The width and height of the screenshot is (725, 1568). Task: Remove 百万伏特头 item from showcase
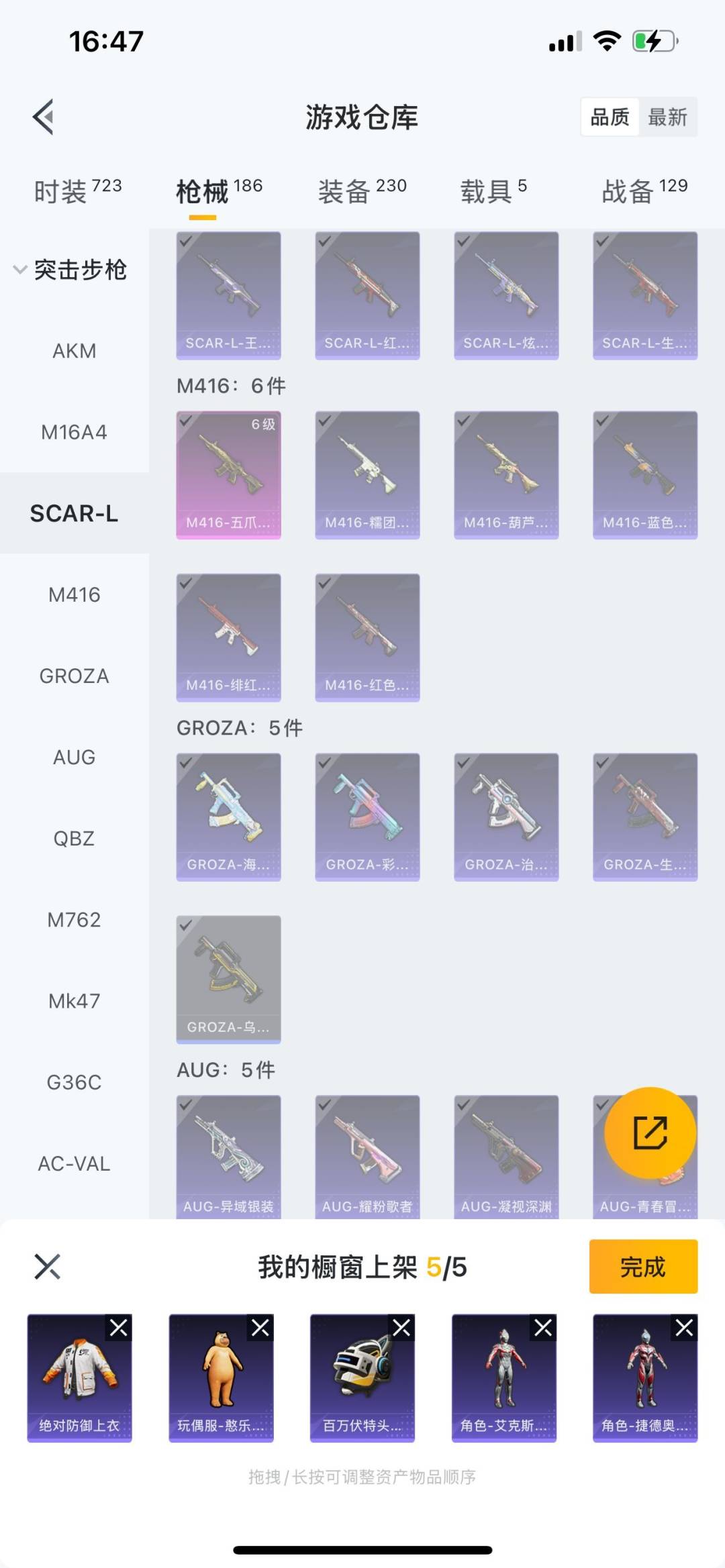401,1328
